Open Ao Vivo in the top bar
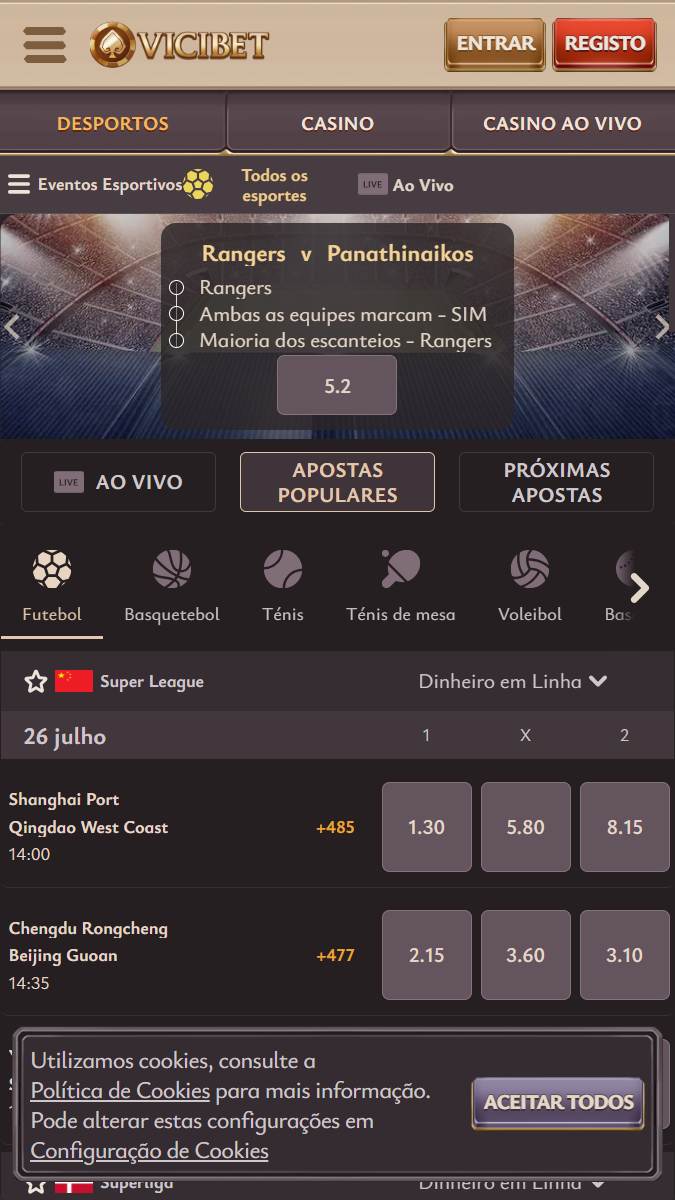 406,185
